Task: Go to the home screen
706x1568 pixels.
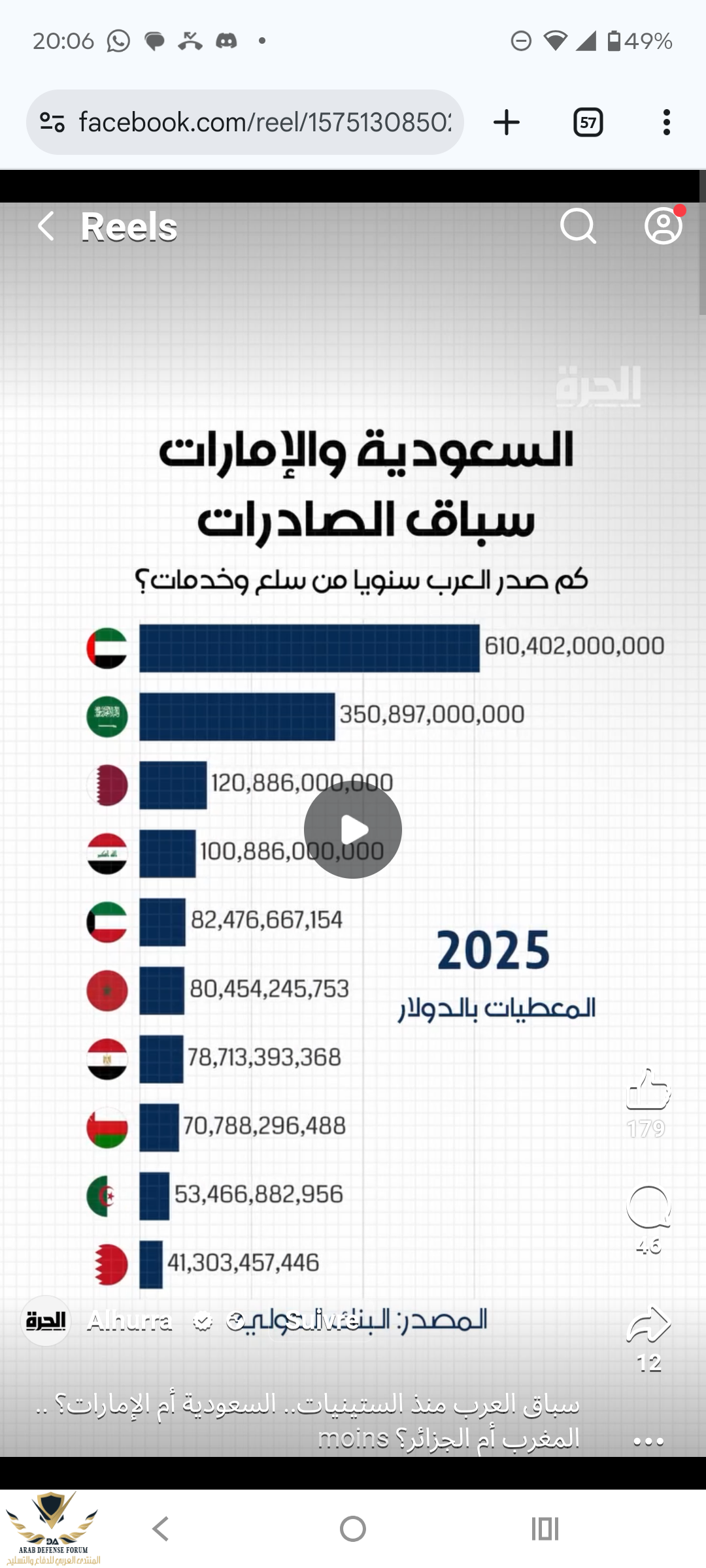Action: pos(353,1529)
